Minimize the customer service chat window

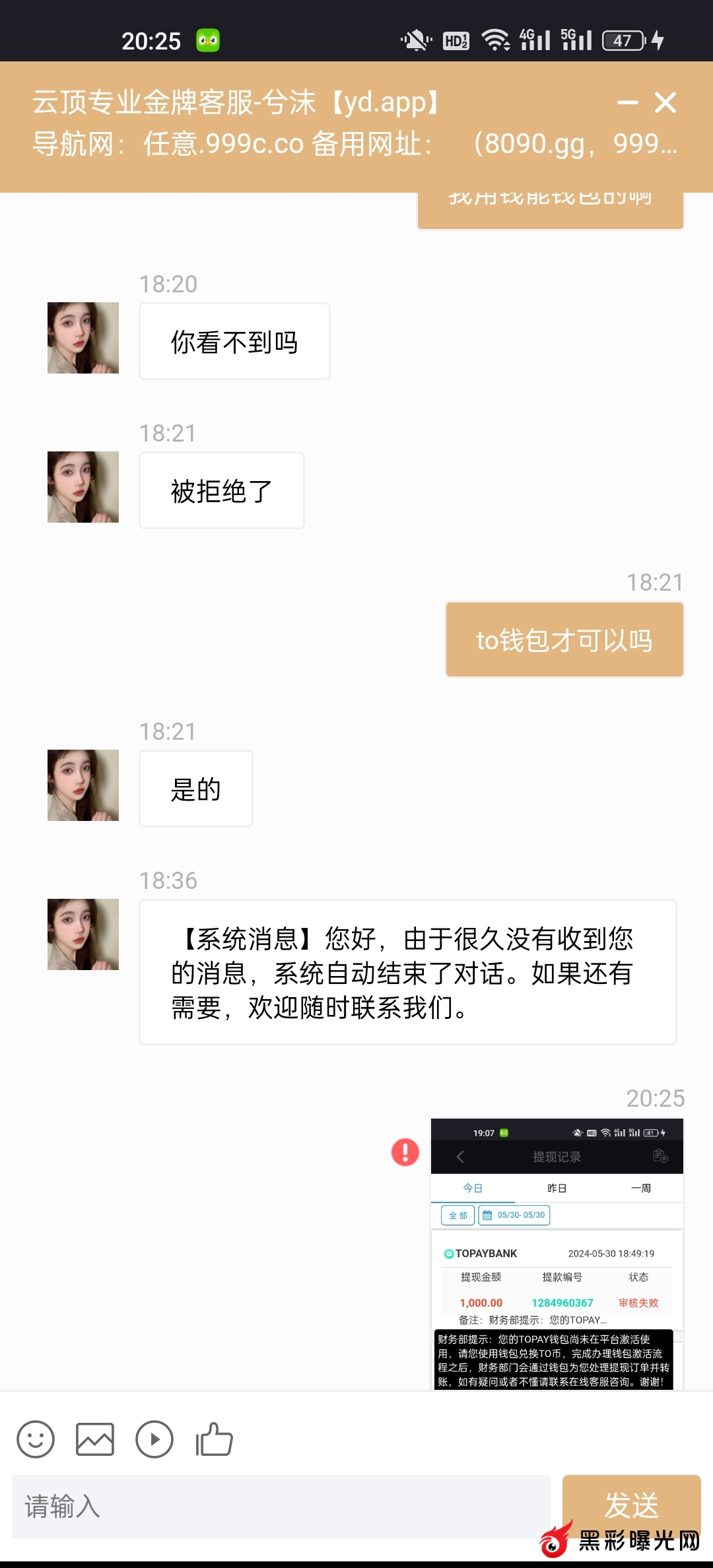point(627,103)
